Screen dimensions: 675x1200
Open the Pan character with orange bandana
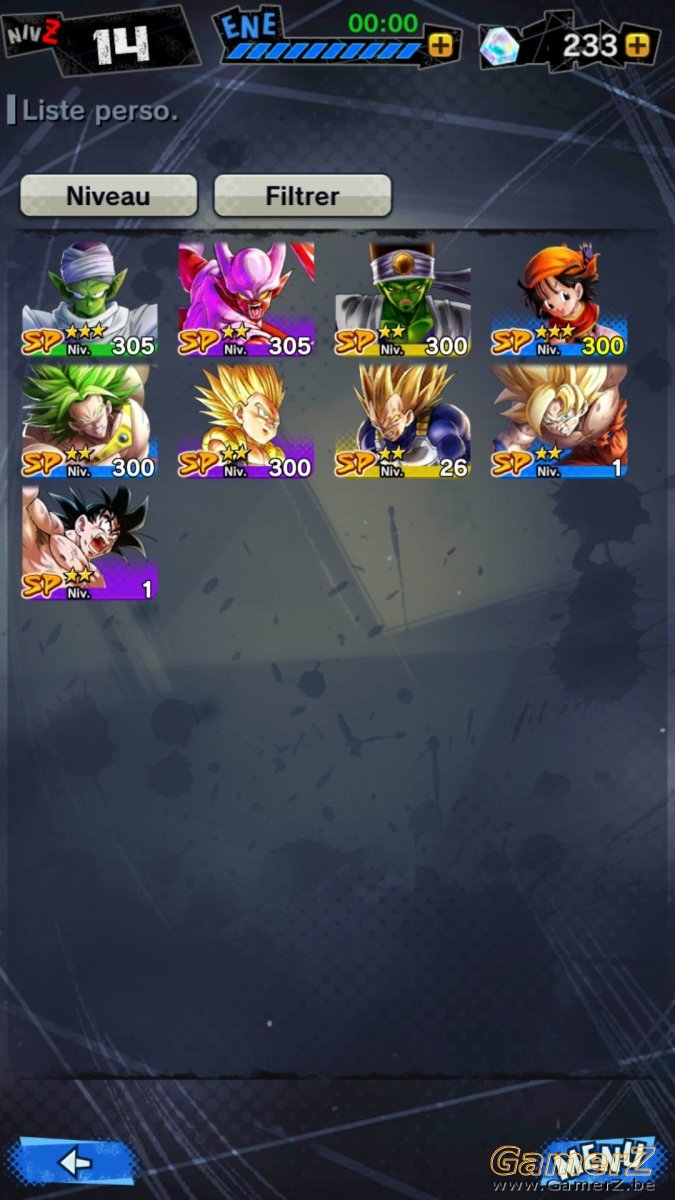coord(558,300)
